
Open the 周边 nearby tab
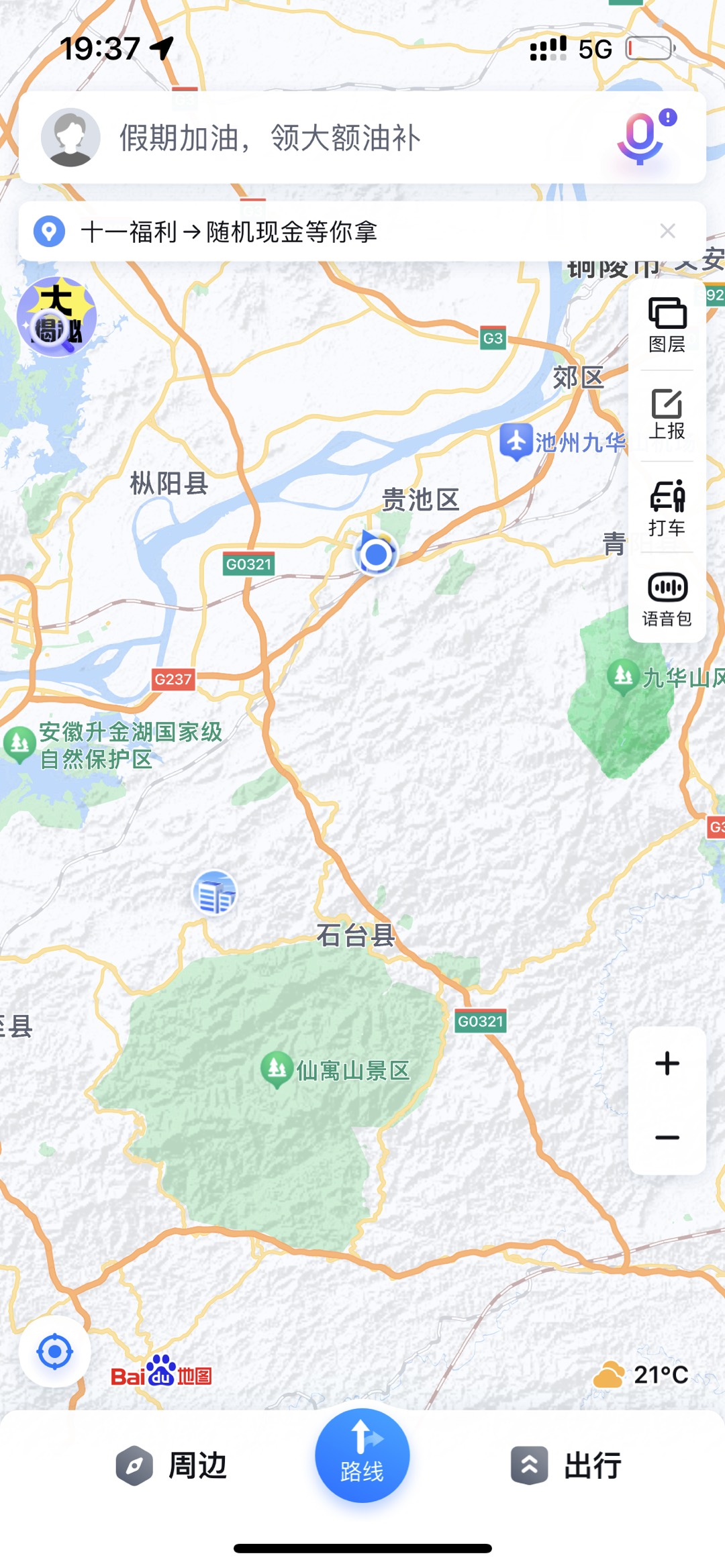point(171,1465)
